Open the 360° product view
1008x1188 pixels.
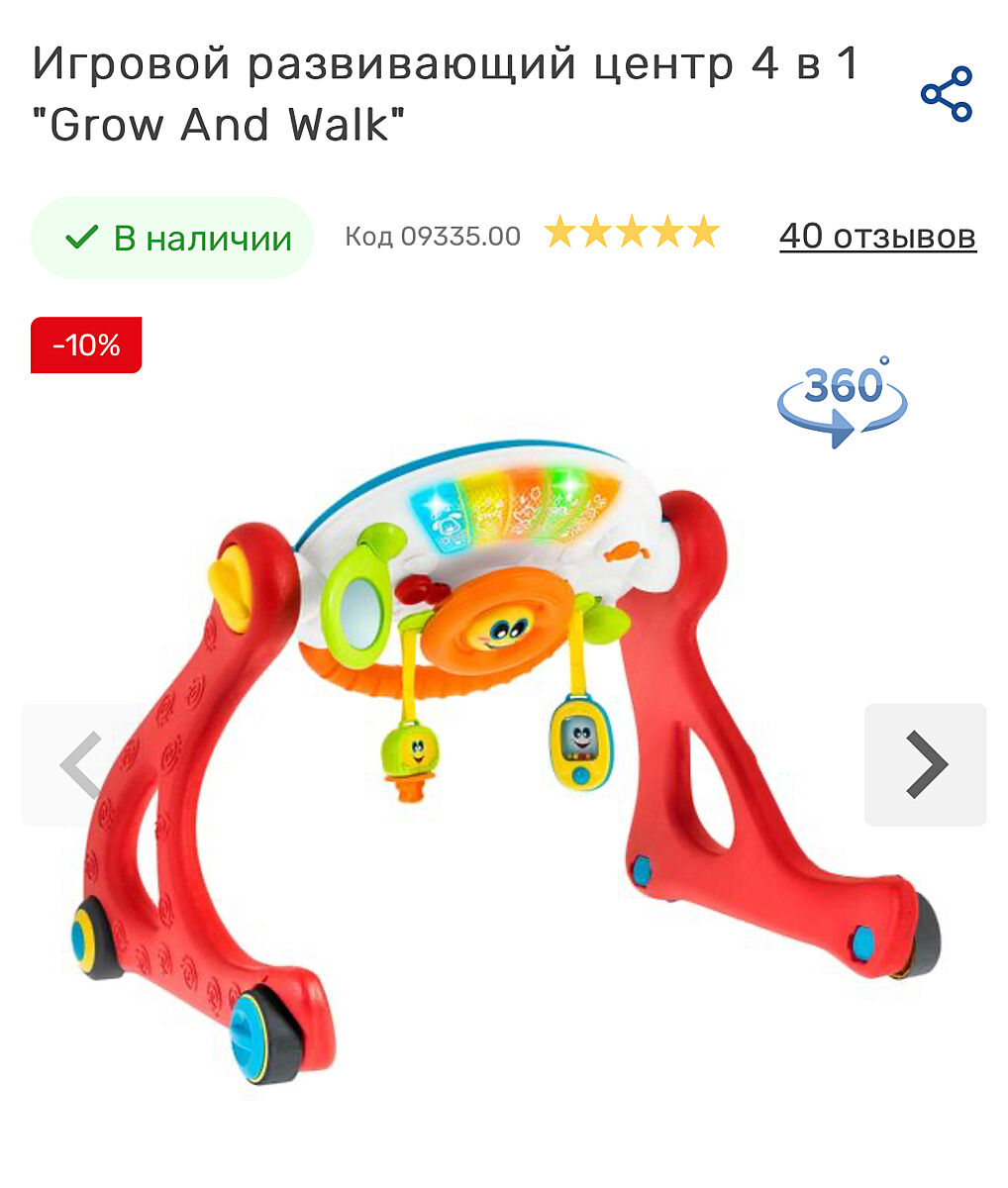point(842,402)
